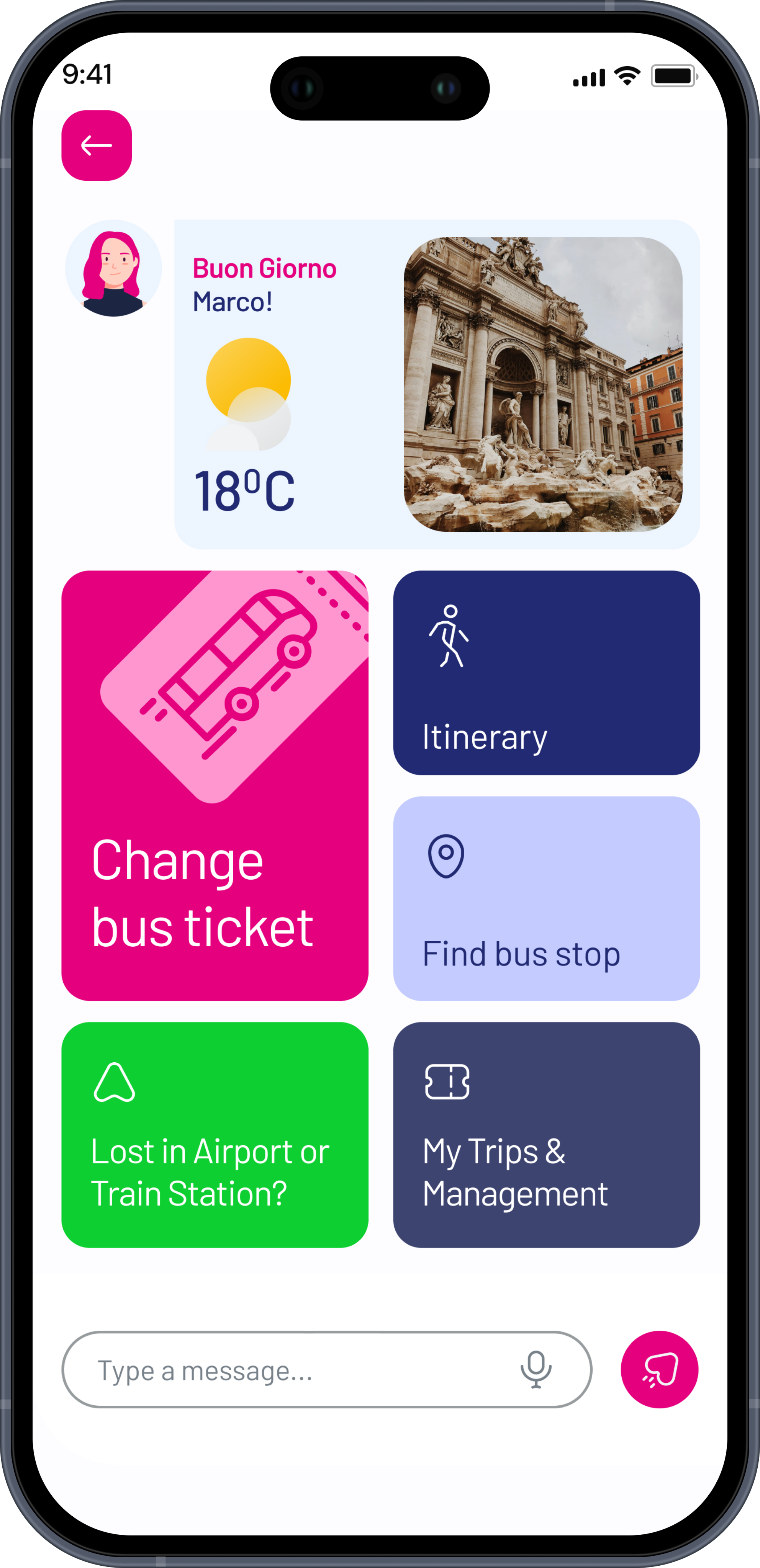The height and width of the screenshot is (1568, 760).
Task: Select the Find bus stop card
Action: tap(546, 898)
